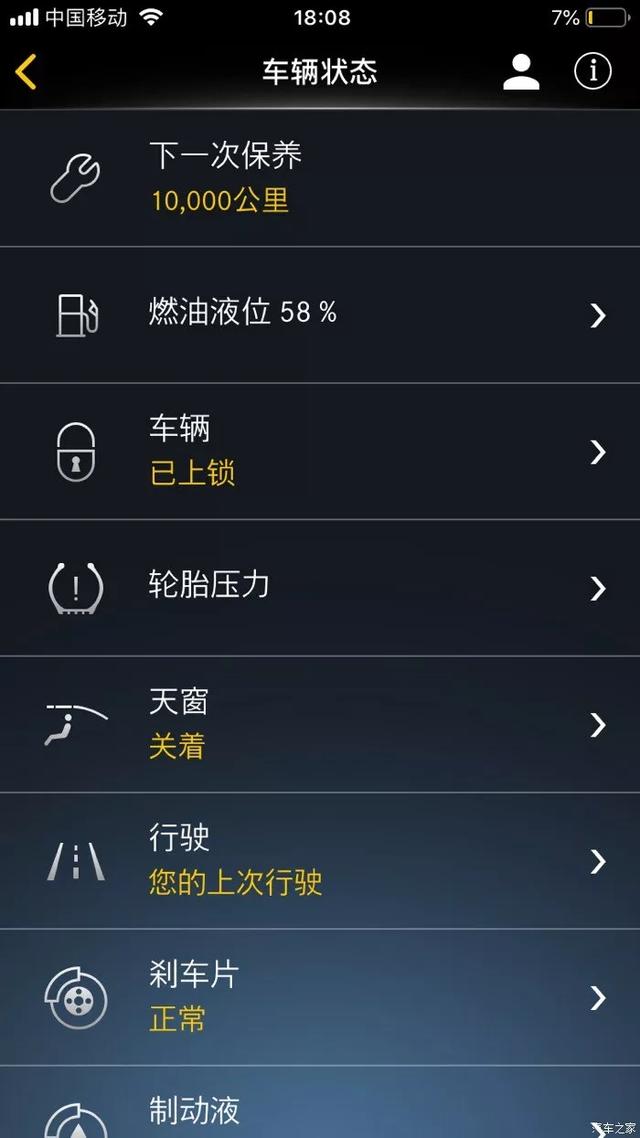Open the 刹车片 brake pad row
The height and width of the screenshot is (1138, 640).
click(320, 997)
